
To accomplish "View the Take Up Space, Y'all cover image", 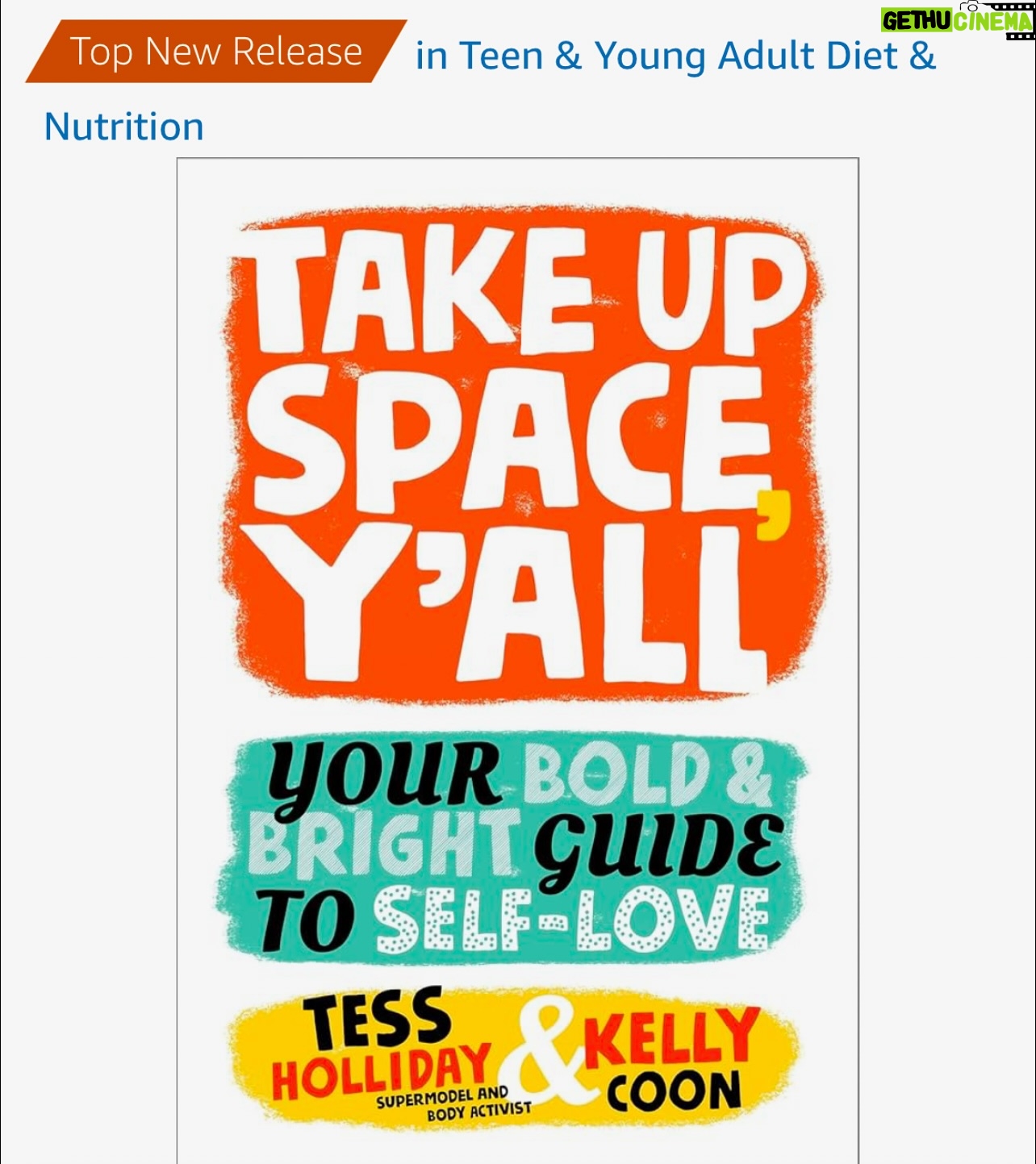I will (x=517, y=660).
